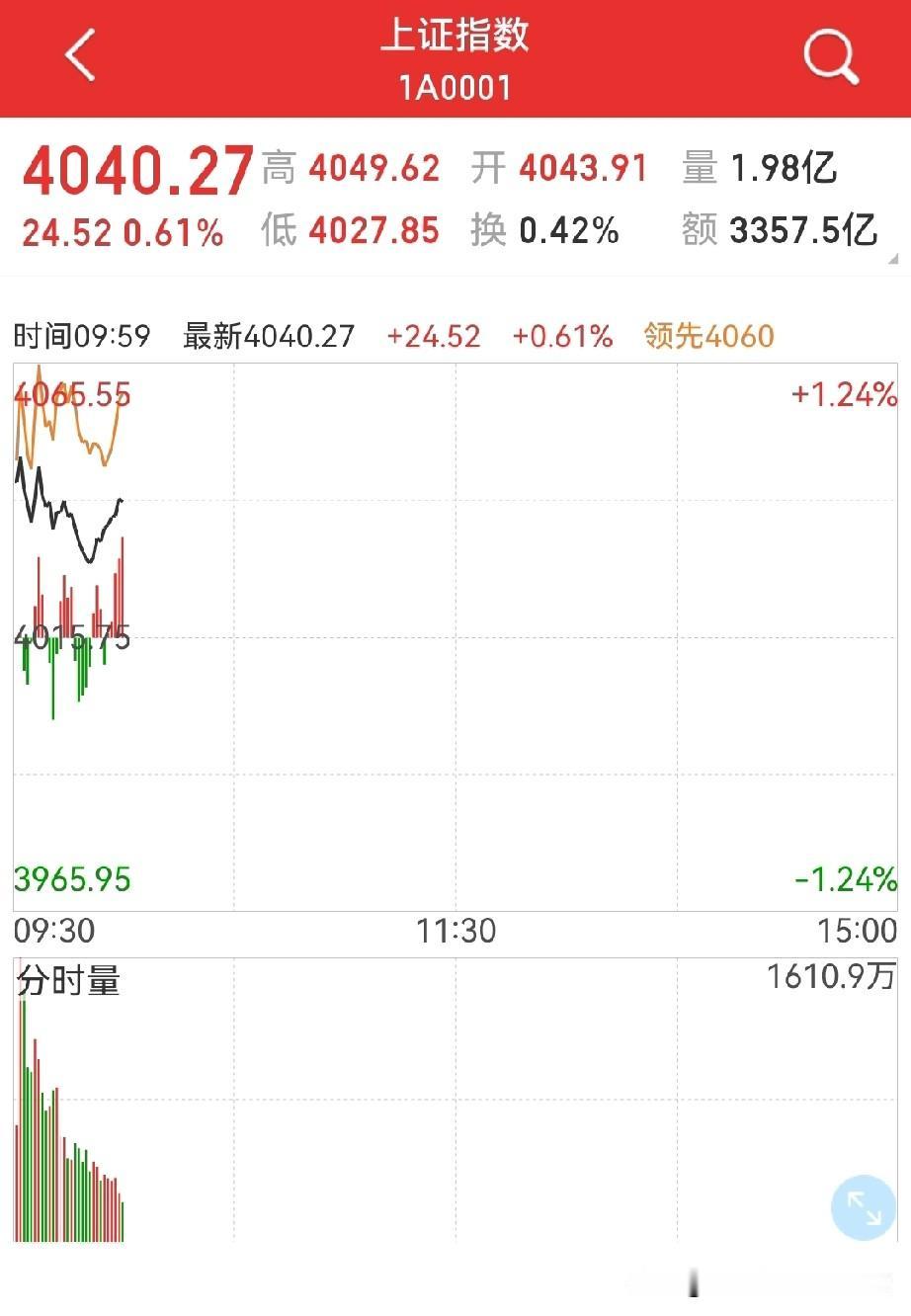Tap the timestamp 时间09:59

click(82, 337)
